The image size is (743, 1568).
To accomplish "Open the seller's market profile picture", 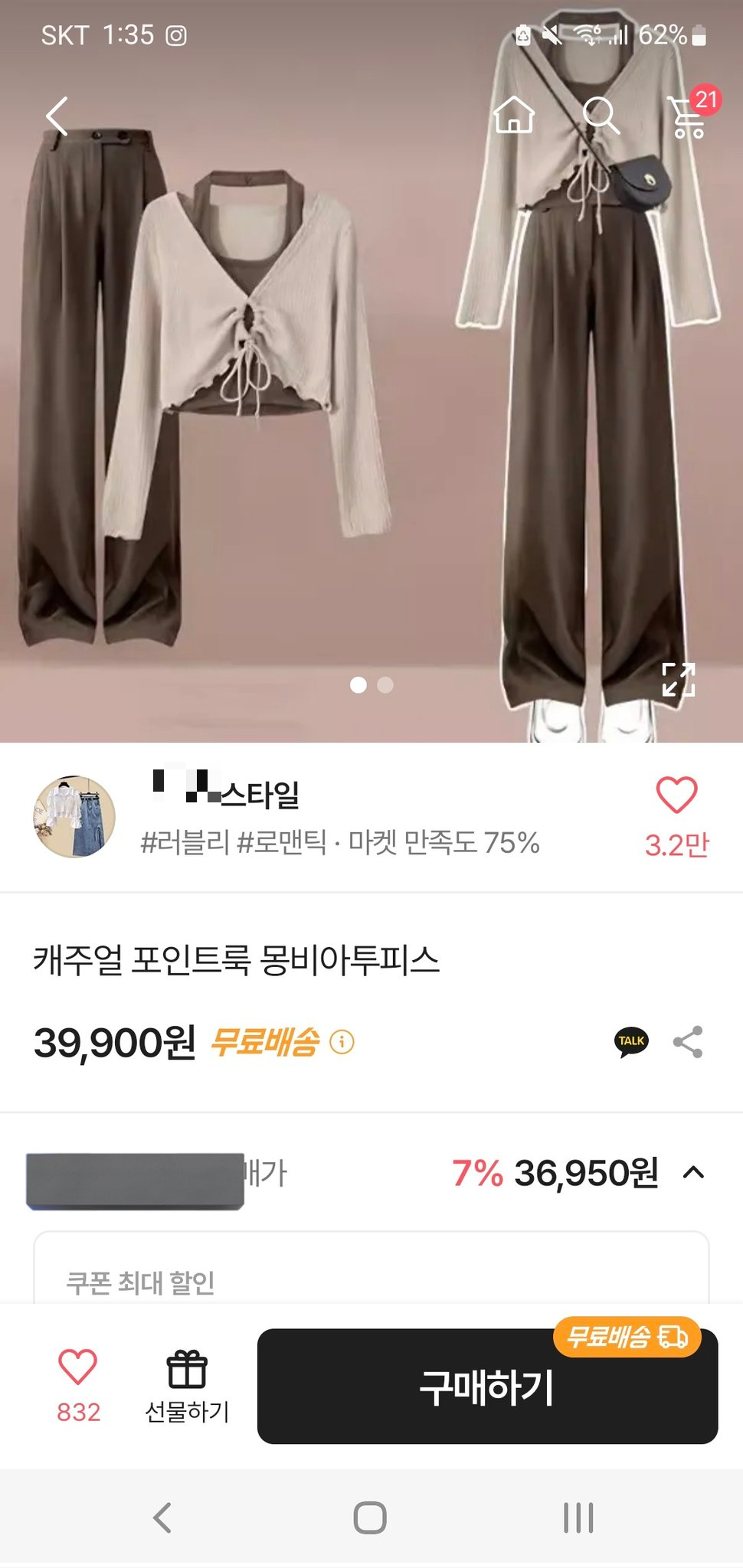I will click(x=74, y=816).
